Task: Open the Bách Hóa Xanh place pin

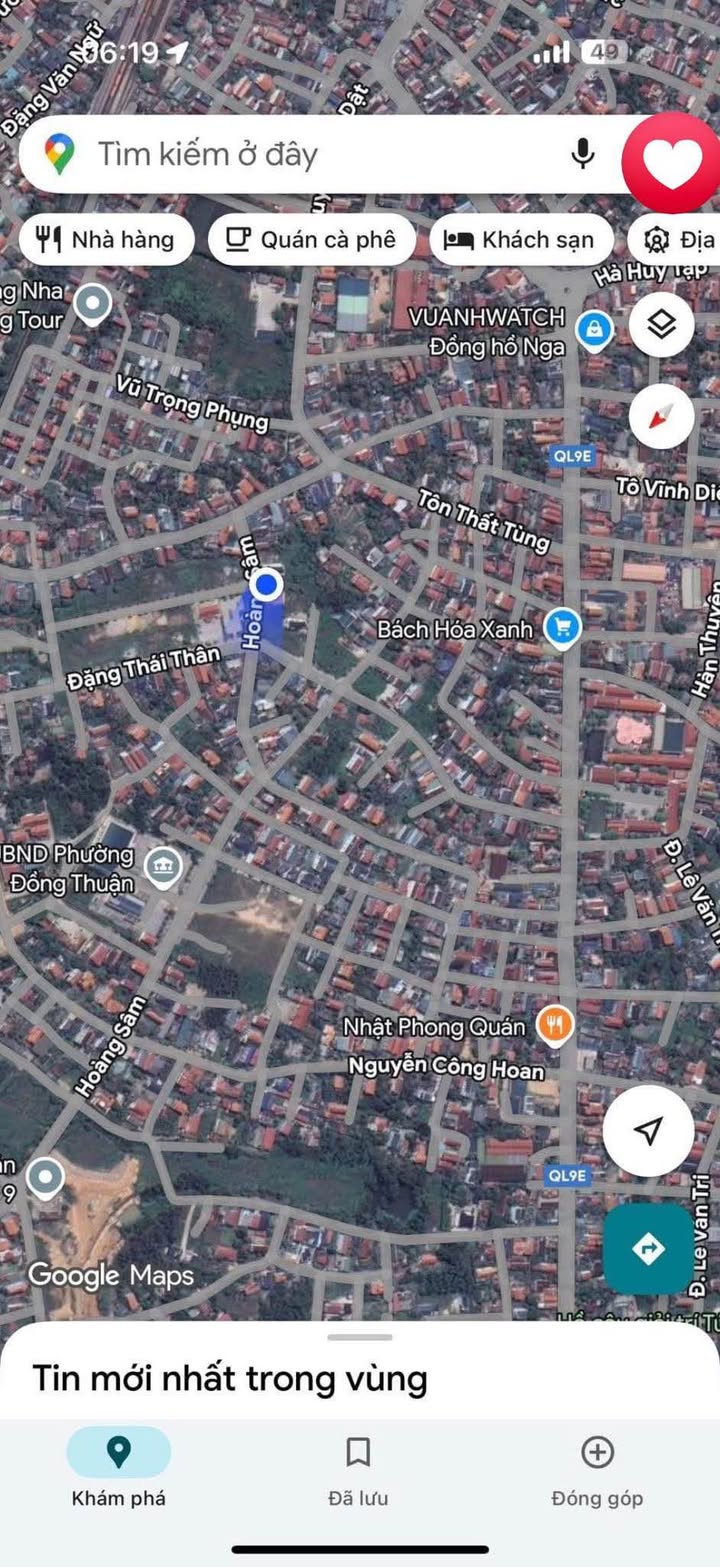Action: click(x=563, y=629)
